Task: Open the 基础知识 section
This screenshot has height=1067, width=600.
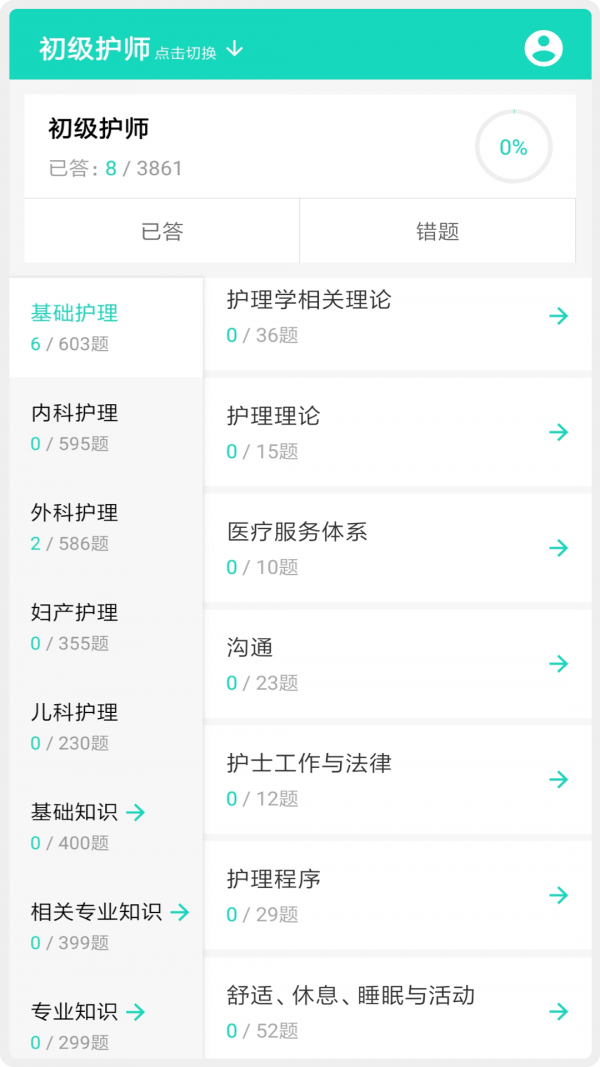Action: 106,827
